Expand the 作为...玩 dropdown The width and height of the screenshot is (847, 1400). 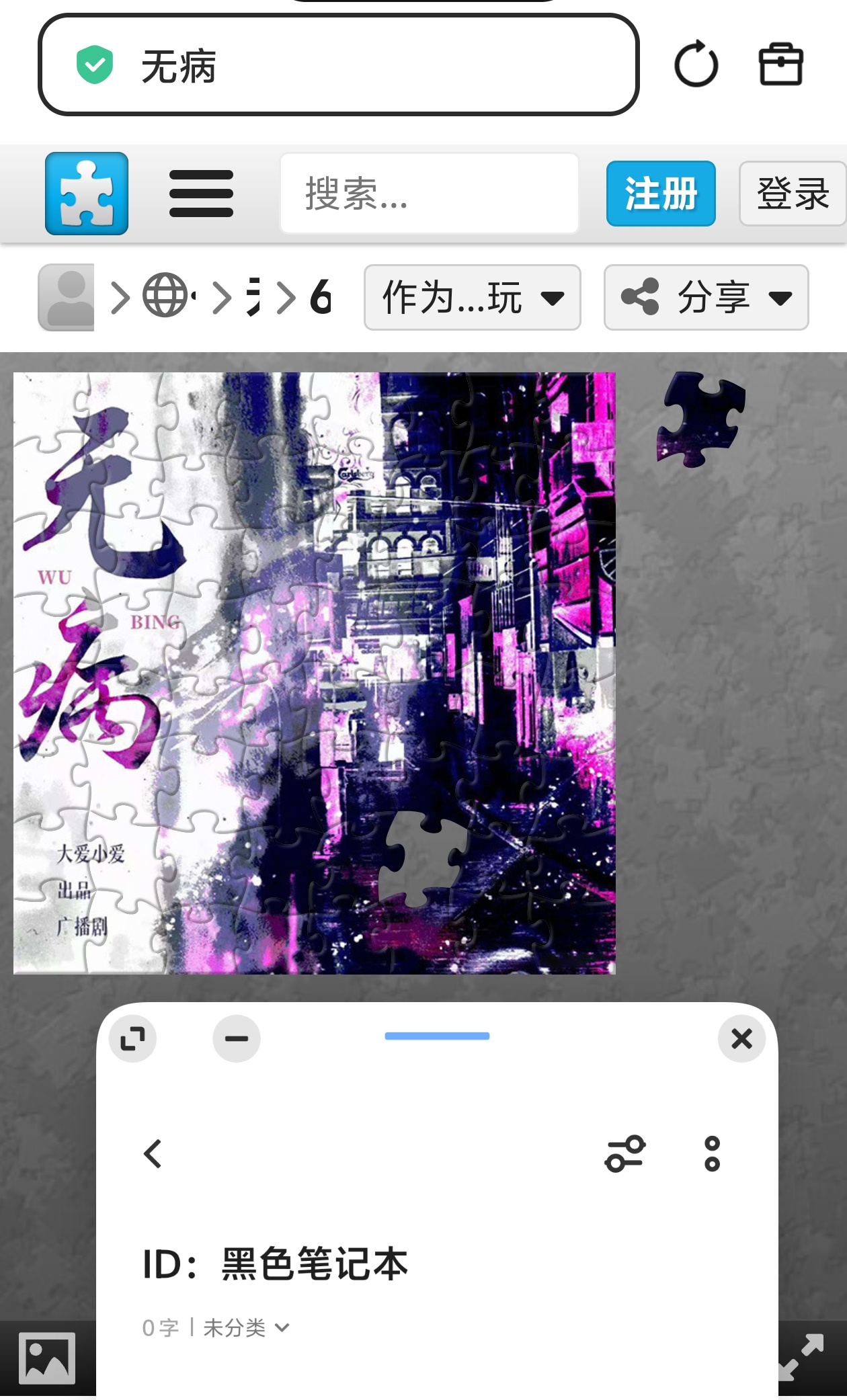coord(472,297)
